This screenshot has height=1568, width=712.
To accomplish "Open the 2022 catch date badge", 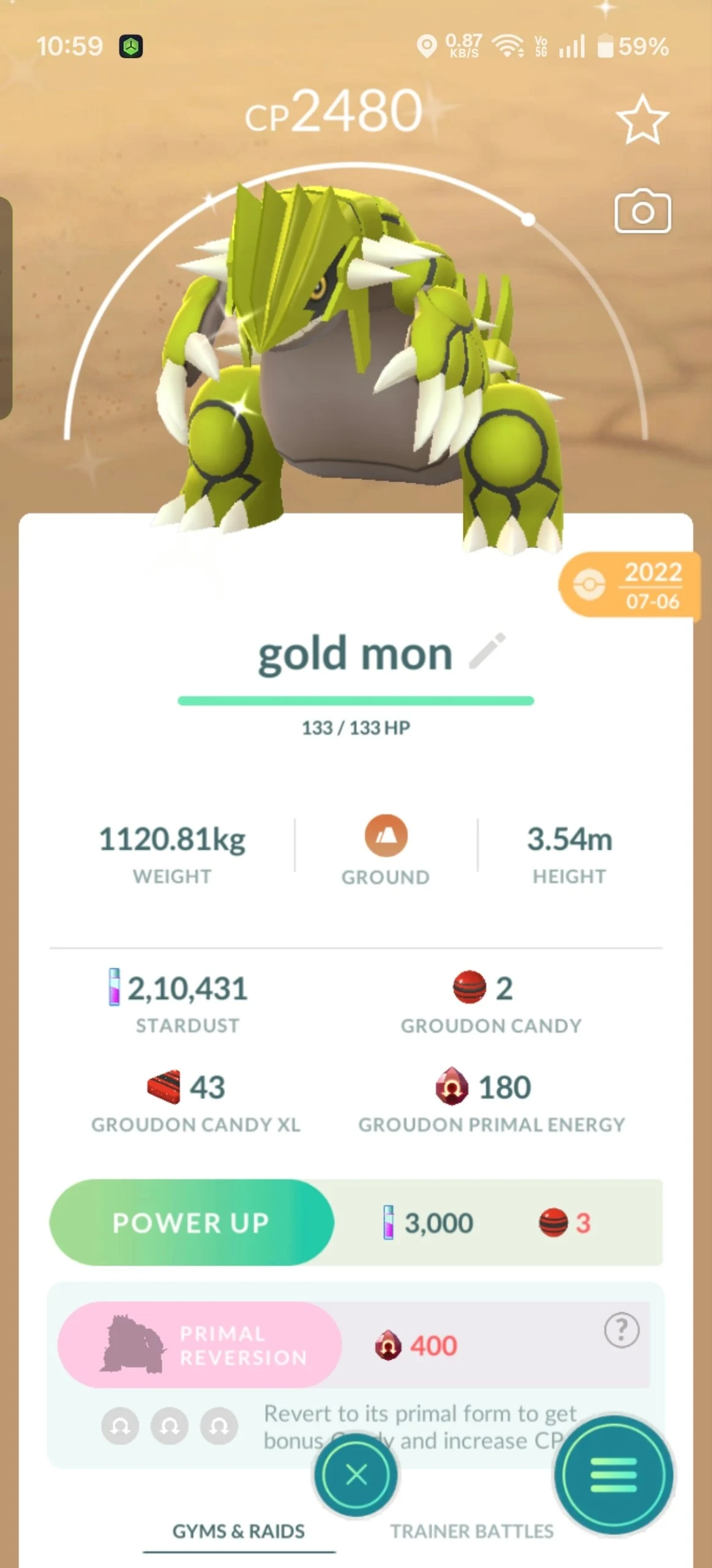I will 629,585.
